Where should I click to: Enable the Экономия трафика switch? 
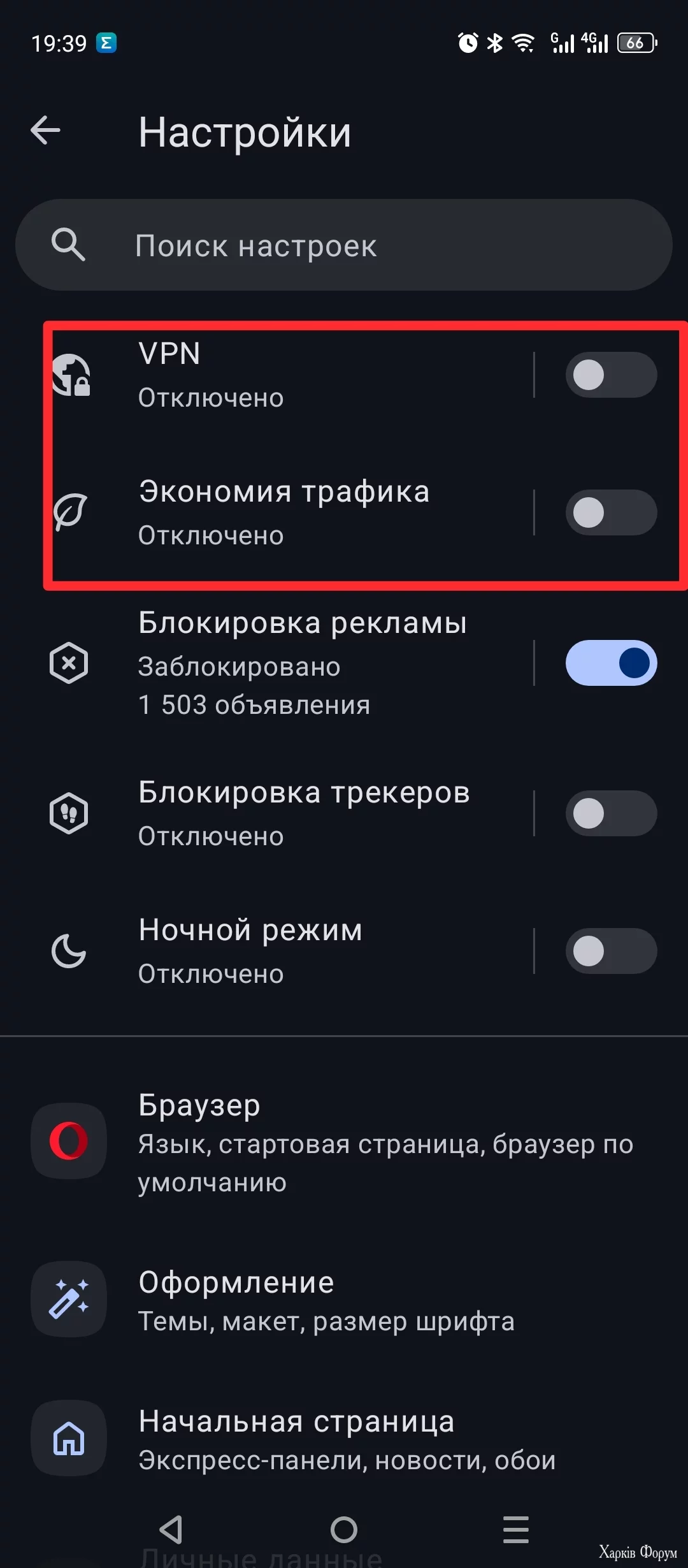coord(611,512)
